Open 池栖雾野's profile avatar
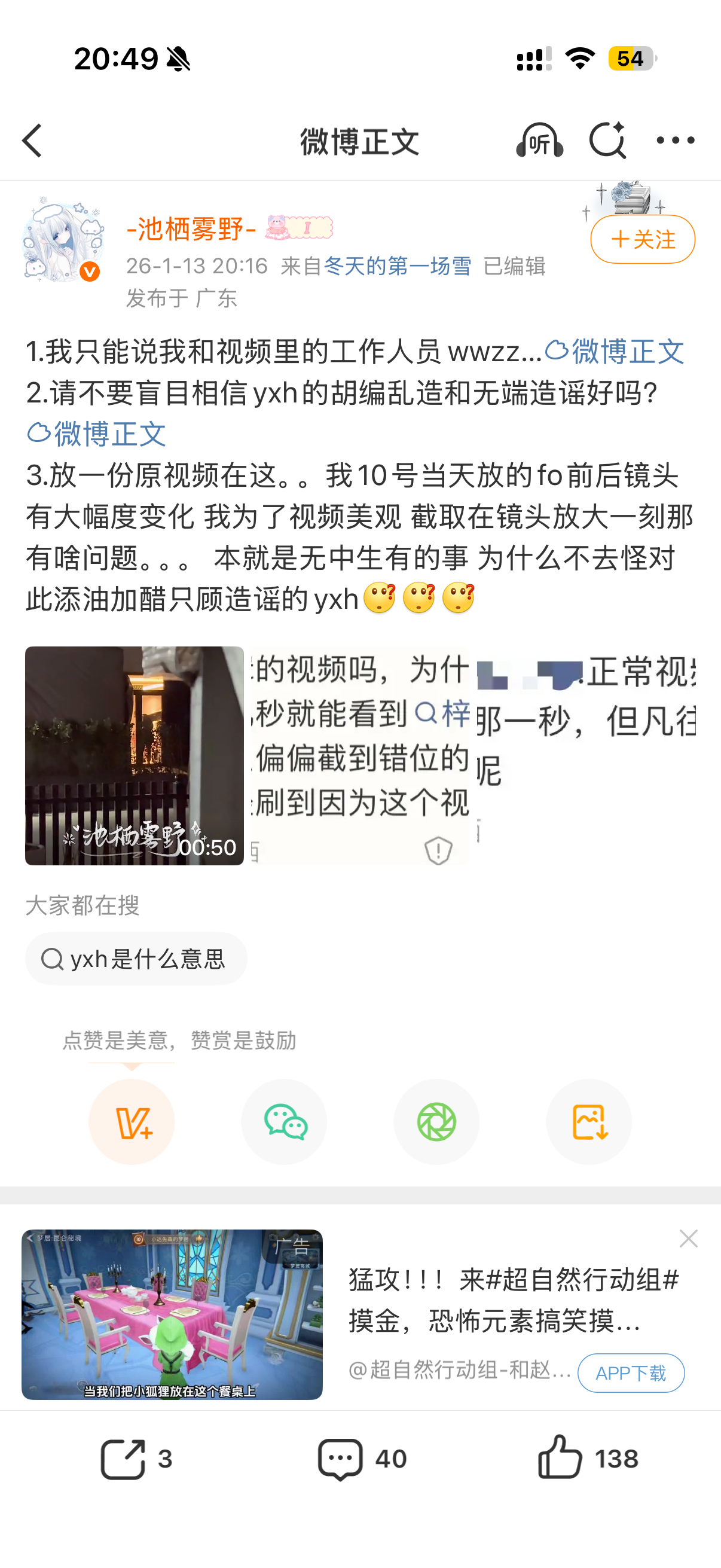Screen dimensions: 721x1568 coord(63,242)
